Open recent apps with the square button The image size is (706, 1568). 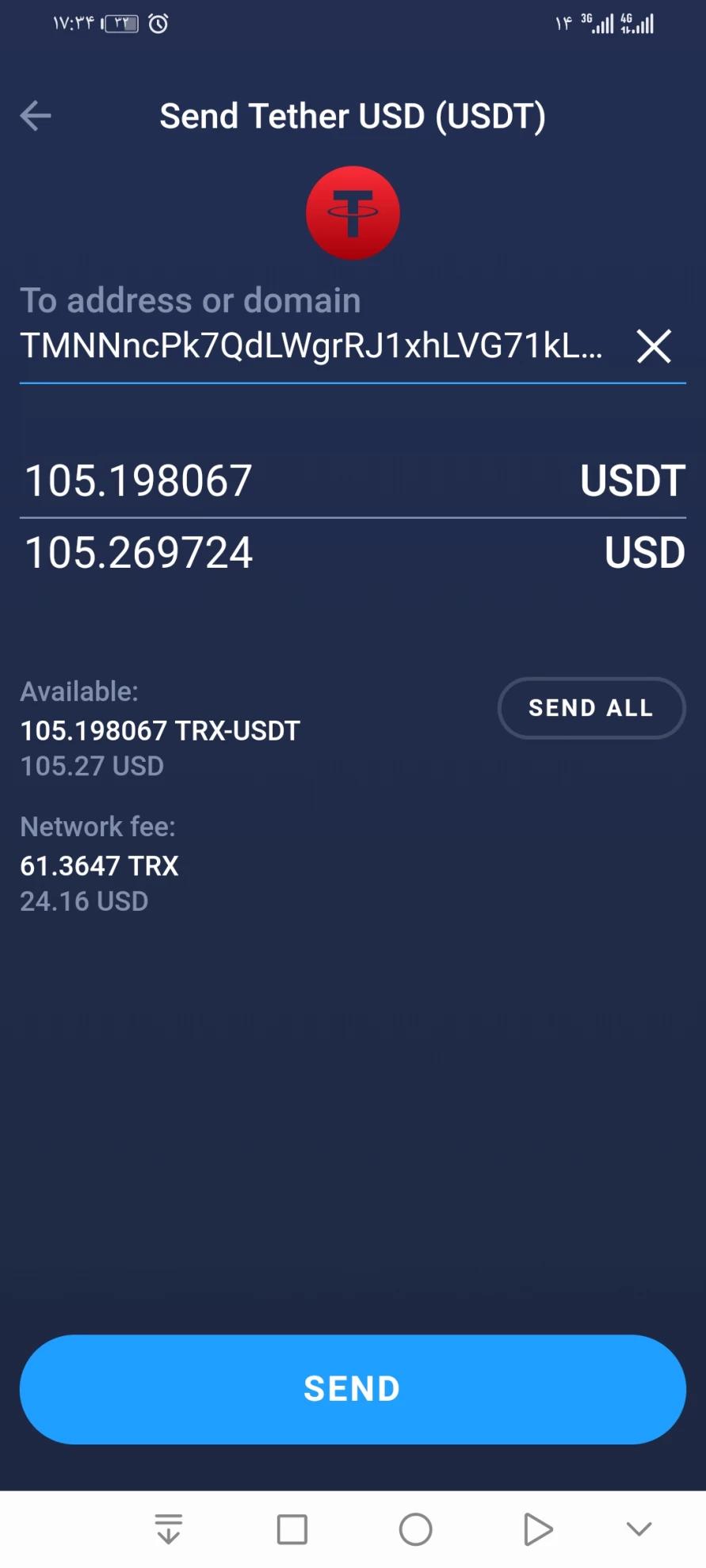pyautogui.click(x=292, y=1529)
